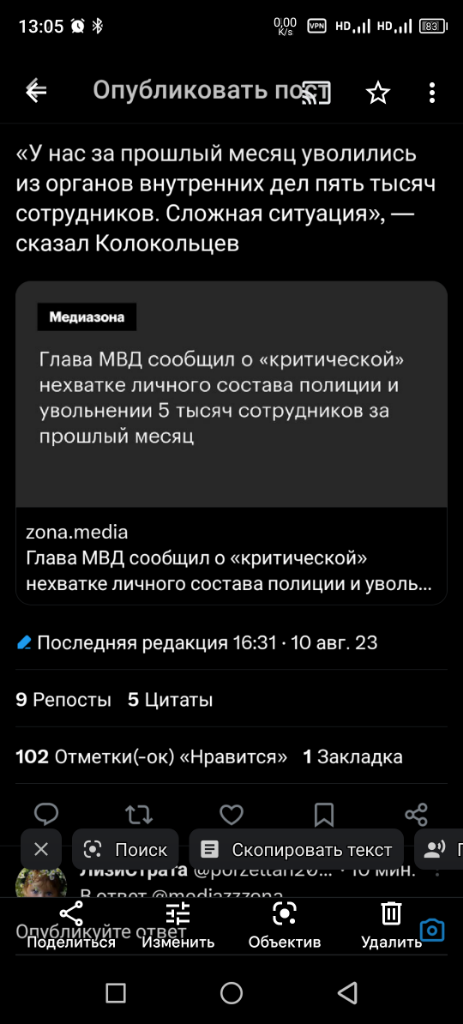The width and height of the screenshot is (463, 1024).
Task: Select the Поиск chip
Action: 125,850
